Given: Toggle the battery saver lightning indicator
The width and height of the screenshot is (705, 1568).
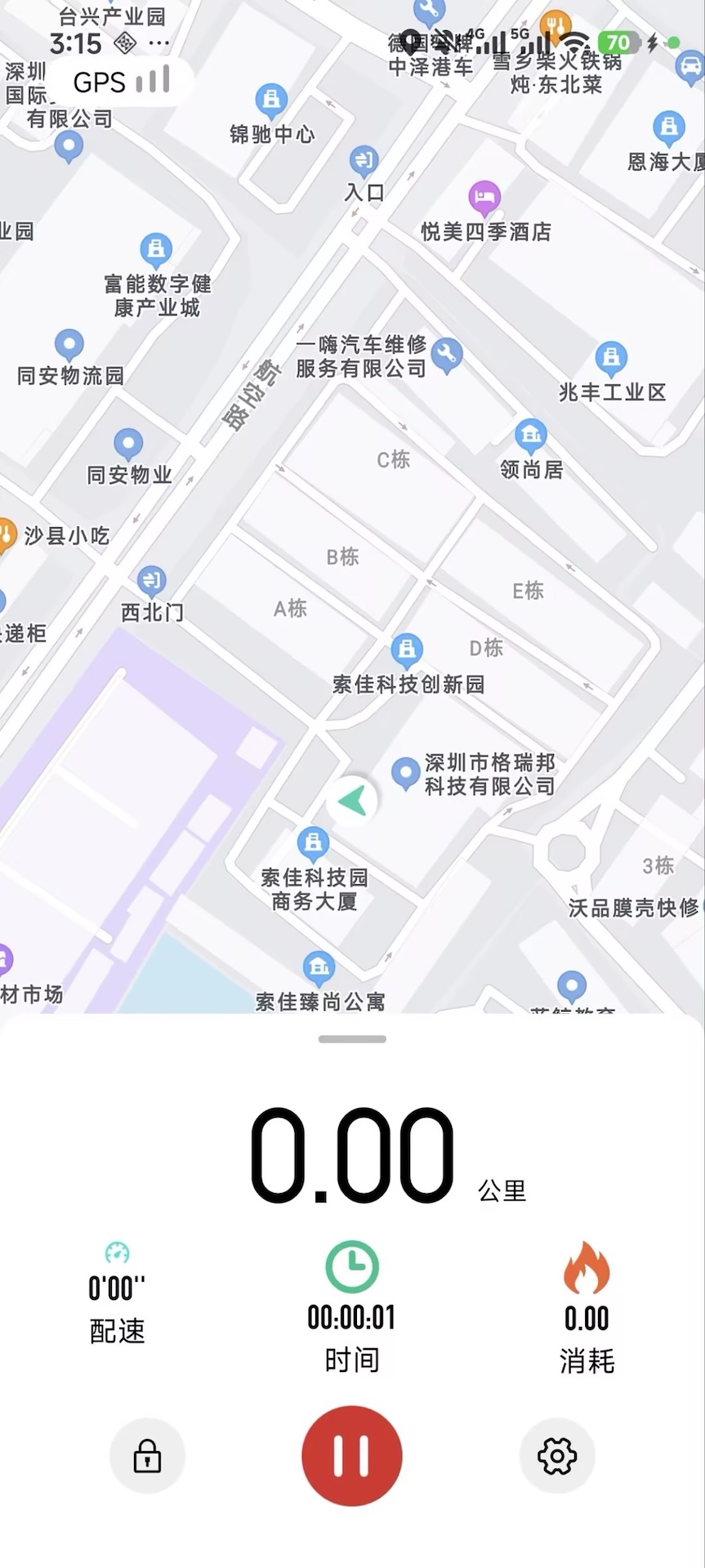Looking at the screenshot, I should [654, 42].
